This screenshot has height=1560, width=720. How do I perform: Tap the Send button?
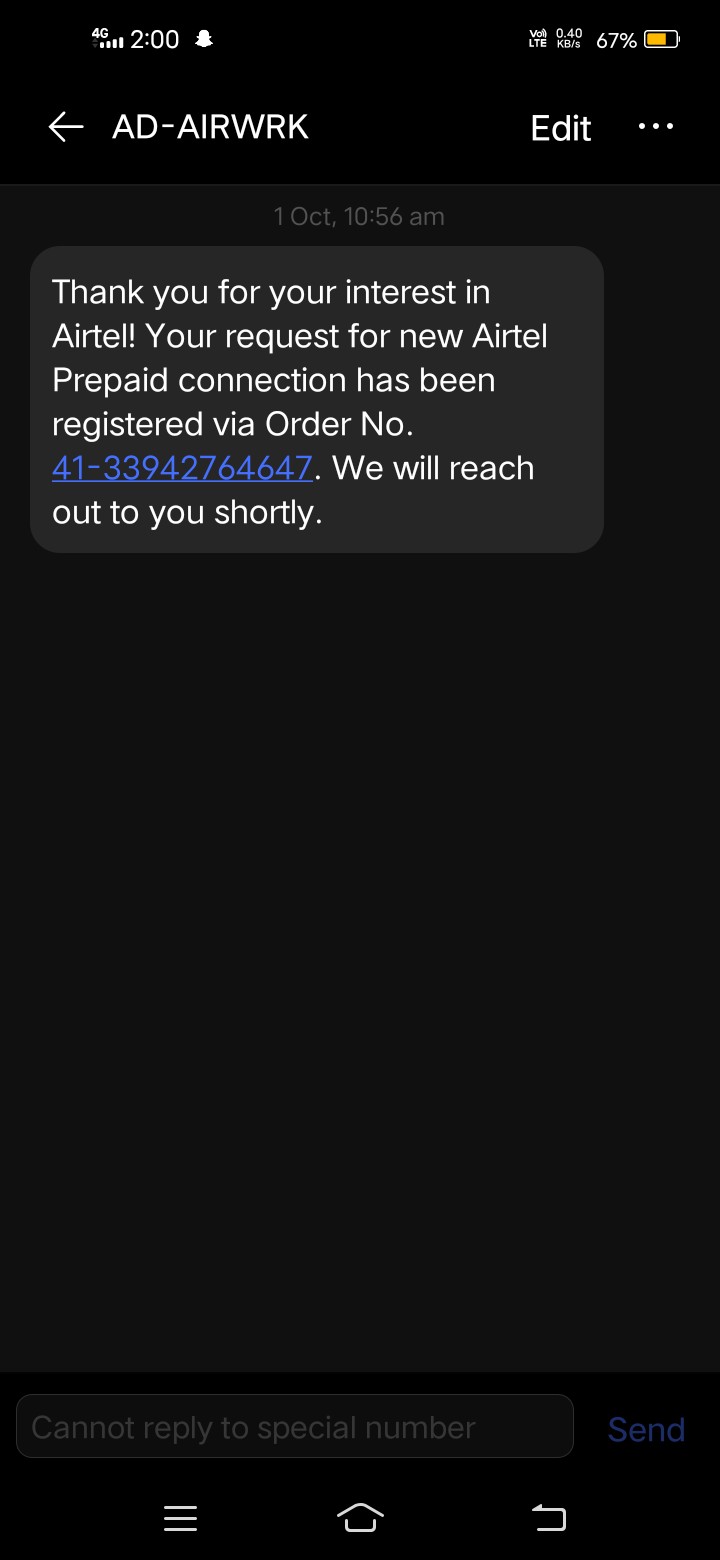(646, 1429)
